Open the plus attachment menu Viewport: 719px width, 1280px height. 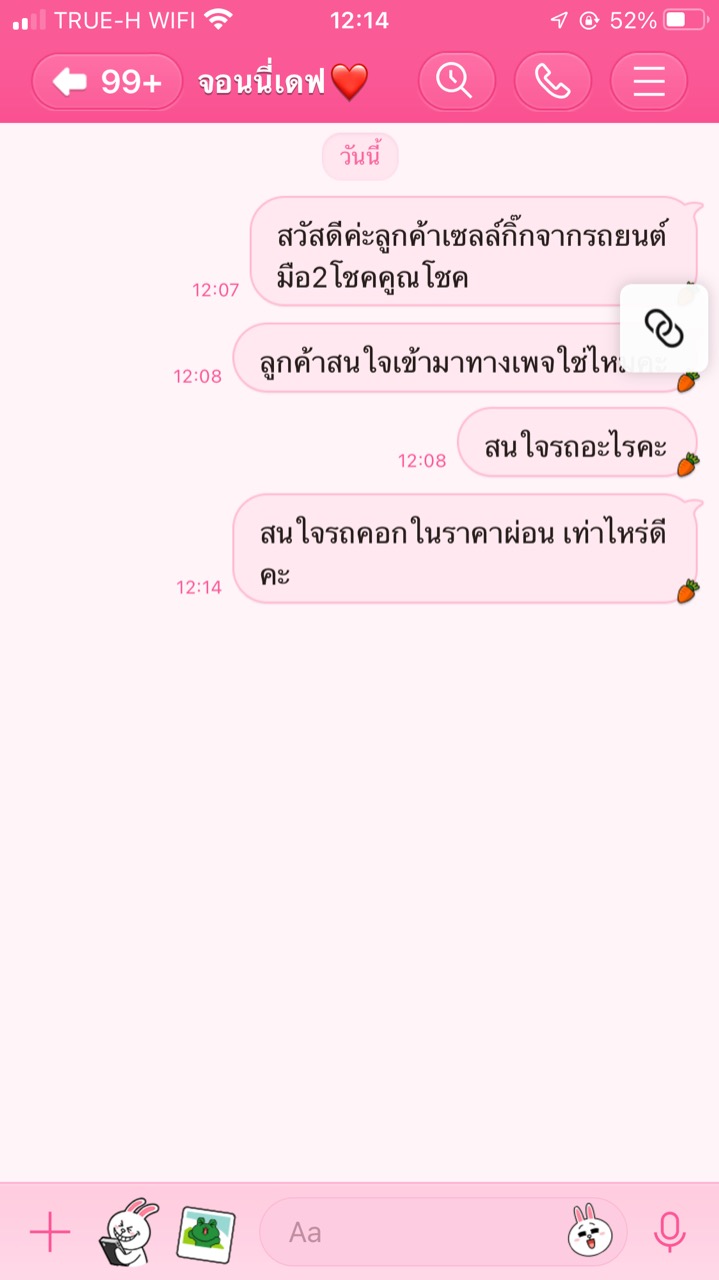click(49, 1232)
